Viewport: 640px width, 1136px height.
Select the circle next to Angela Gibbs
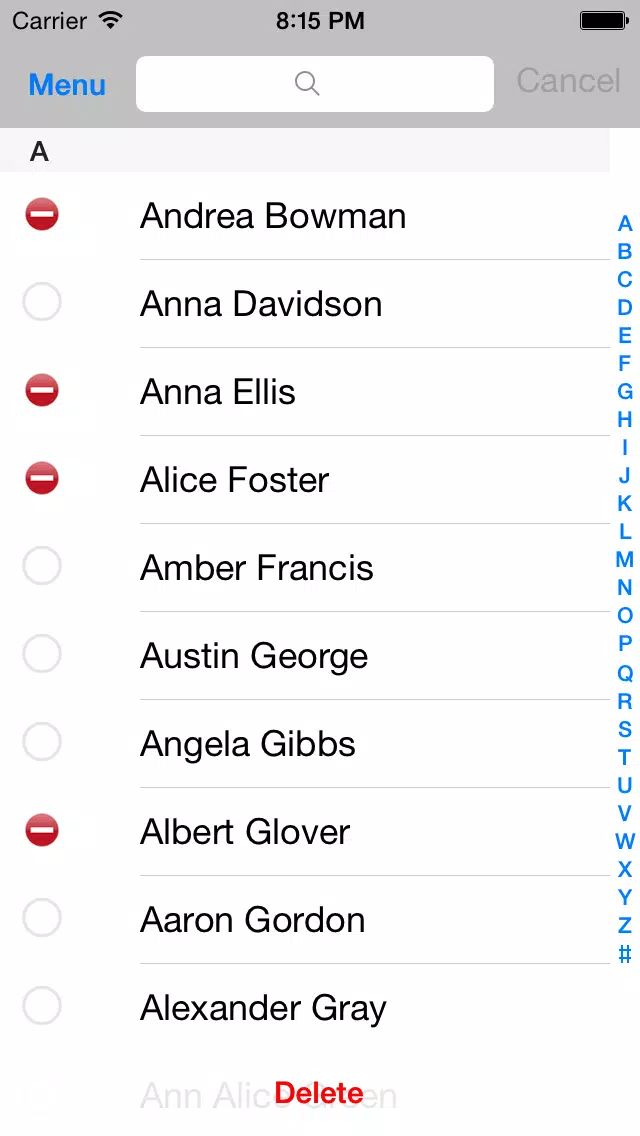pos(42,742)
